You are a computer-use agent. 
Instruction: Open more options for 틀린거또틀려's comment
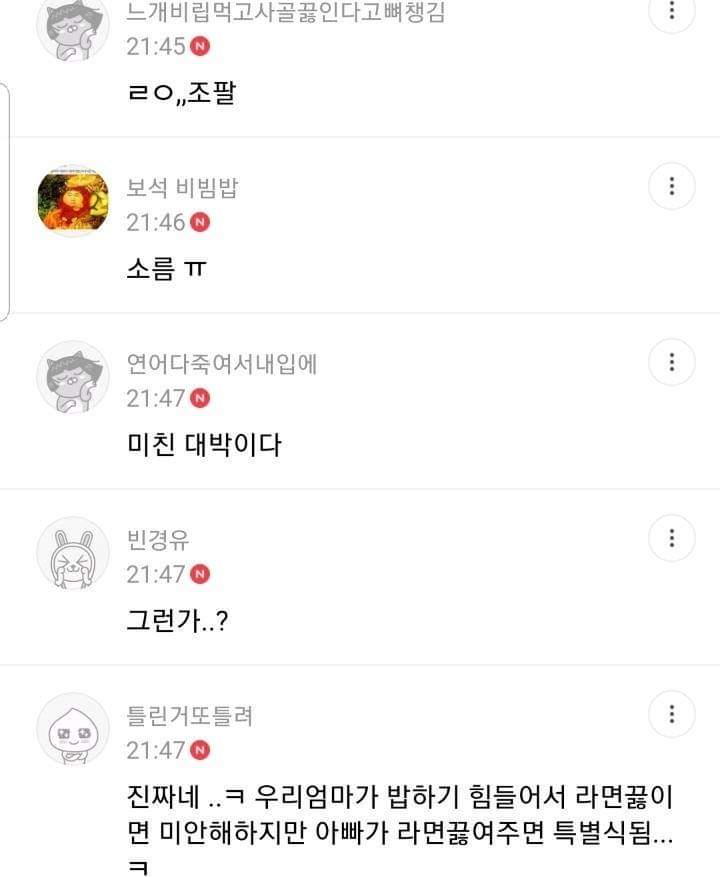click(671, 714)
